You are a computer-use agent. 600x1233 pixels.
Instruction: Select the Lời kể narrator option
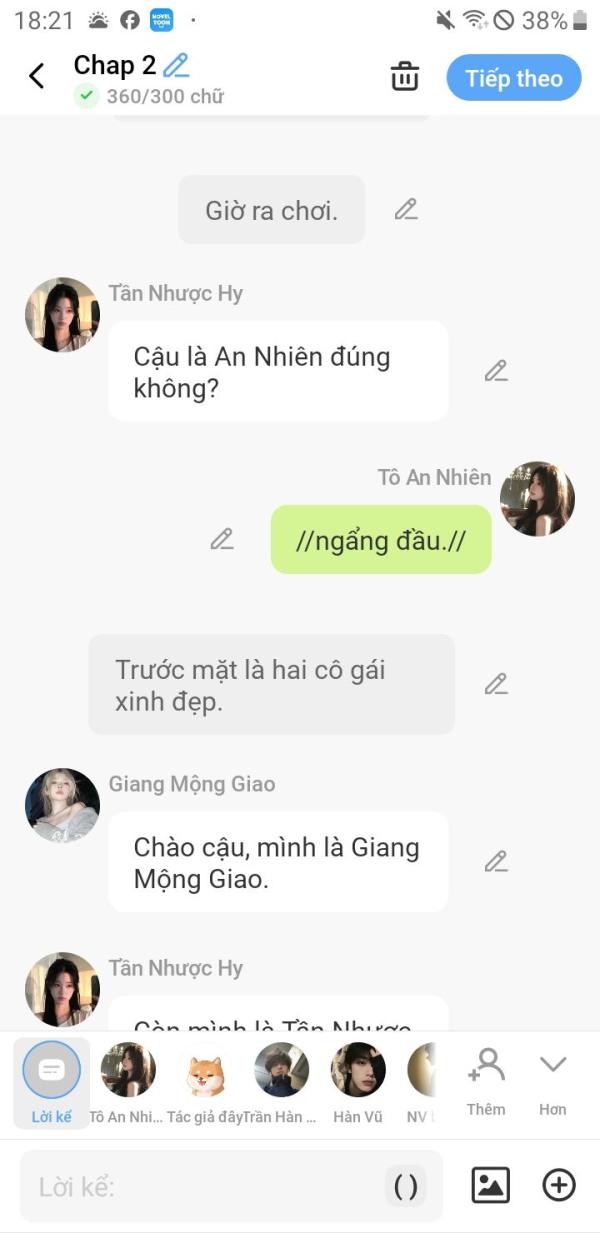pos(51,1083)
